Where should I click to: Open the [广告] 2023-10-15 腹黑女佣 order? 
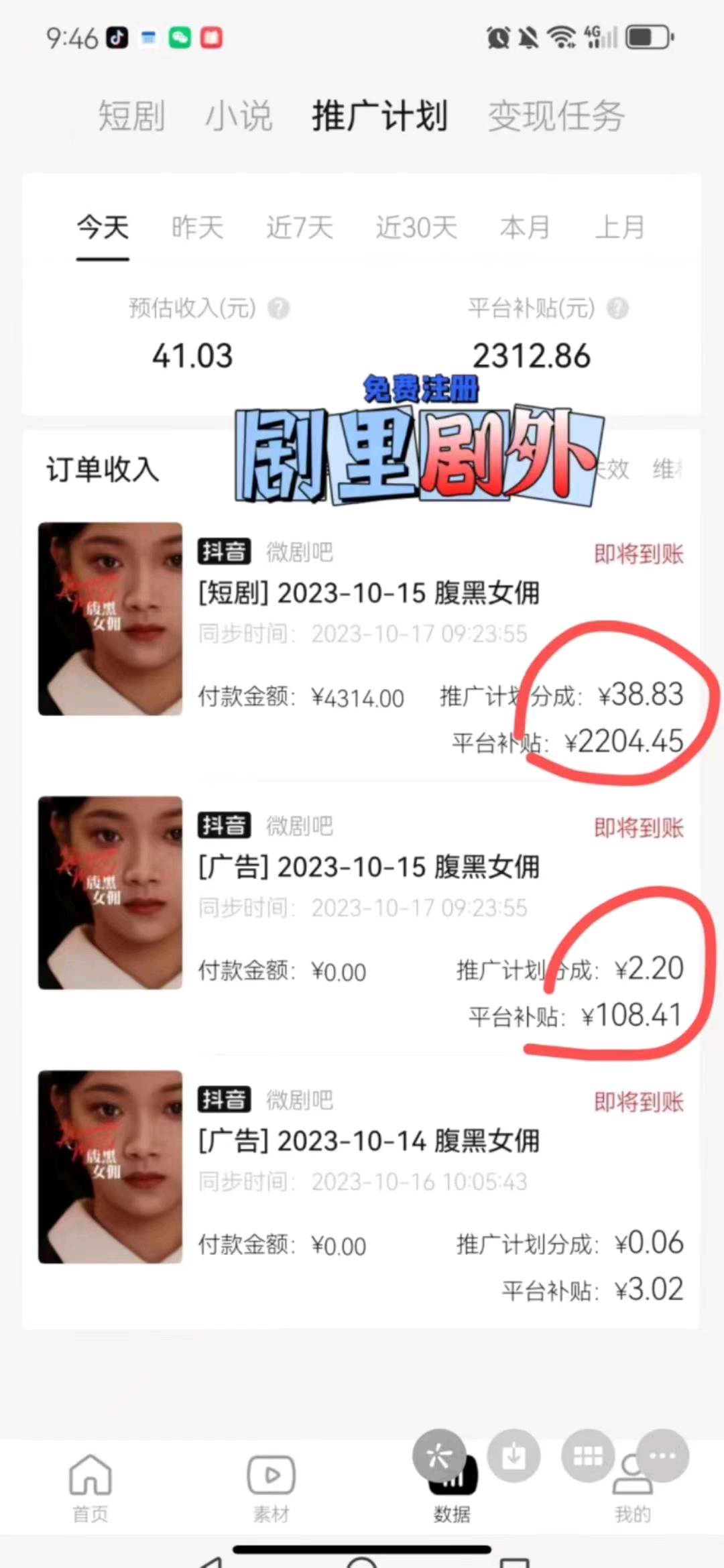(x=369, y=867)
